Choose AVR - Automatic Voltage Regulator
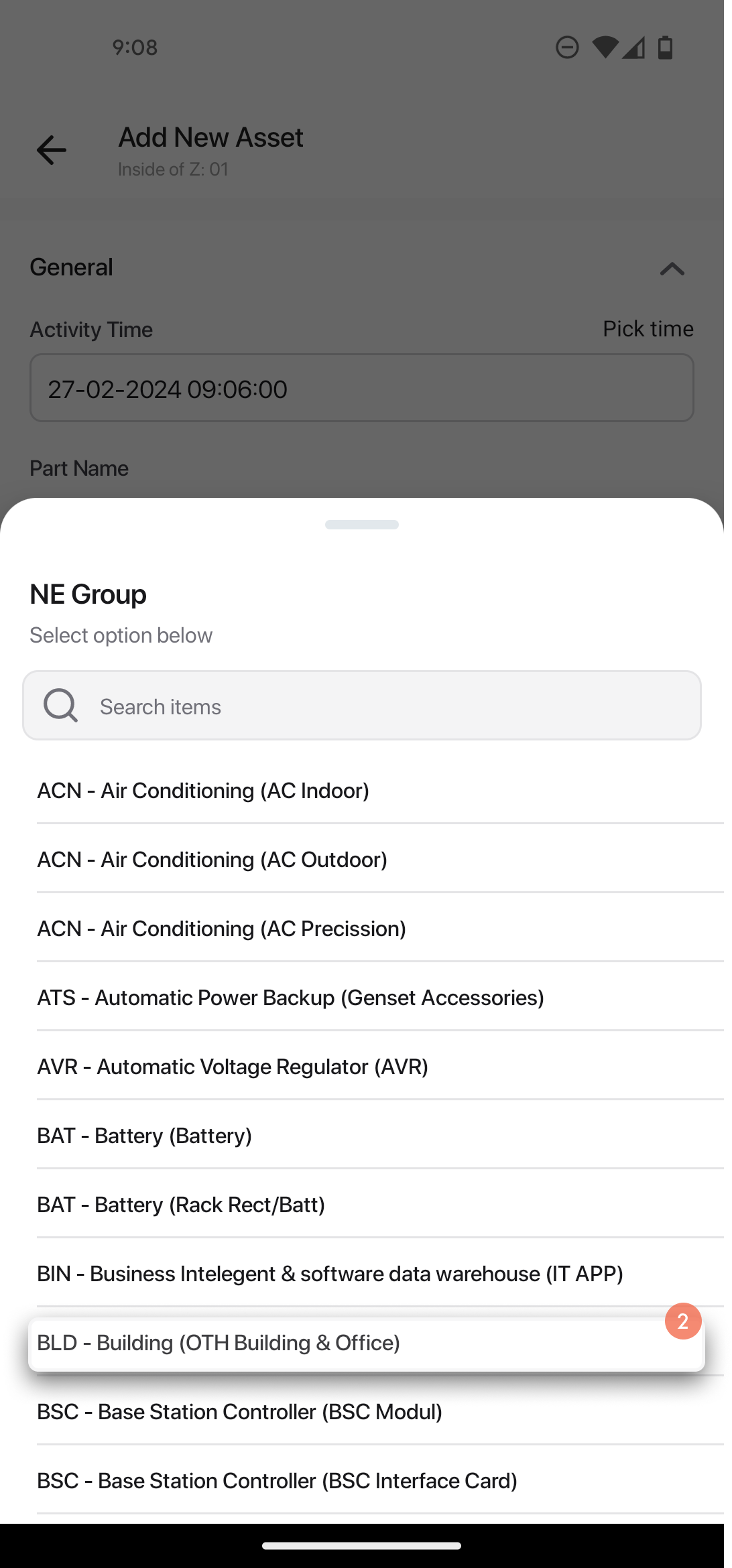Screen dimensions: 732x1568 pos(380,1066)
